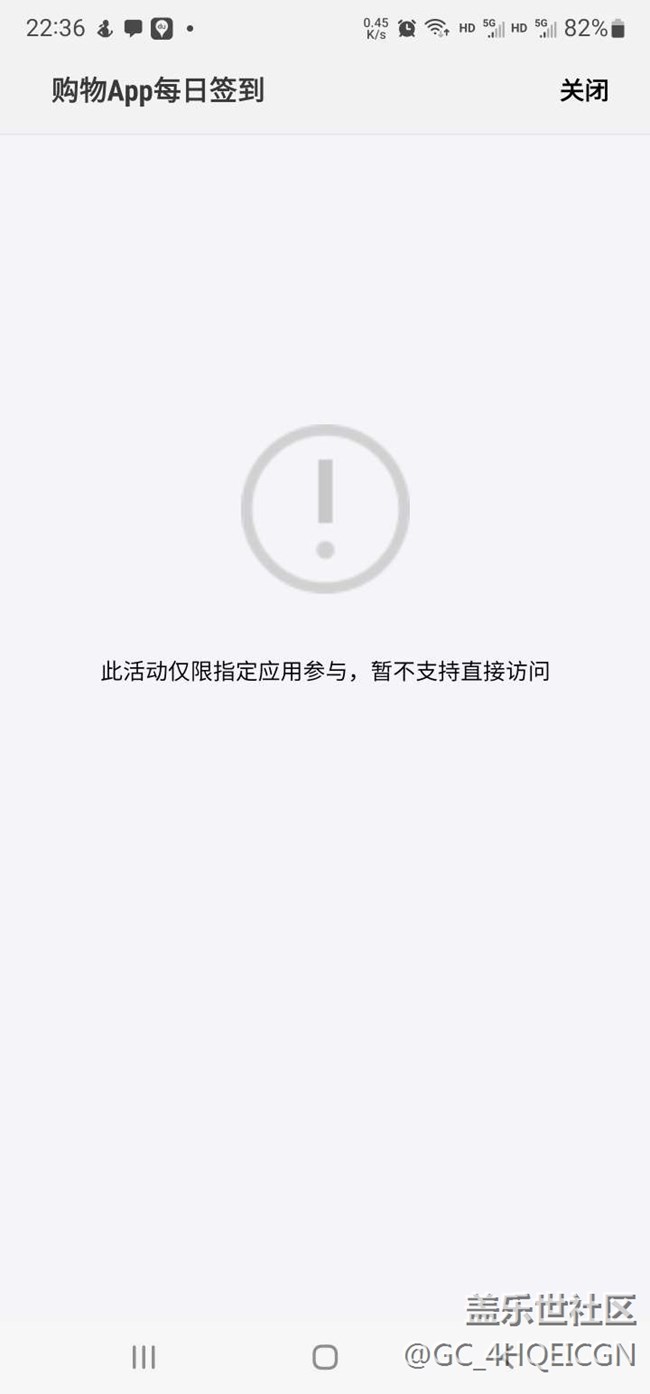Image resolution: width=650 pixels, height=1394 pixels.
Task: Close the 购物App每日签到 page via 关闭
Action: pyautogui.click(x=583, y=91)
